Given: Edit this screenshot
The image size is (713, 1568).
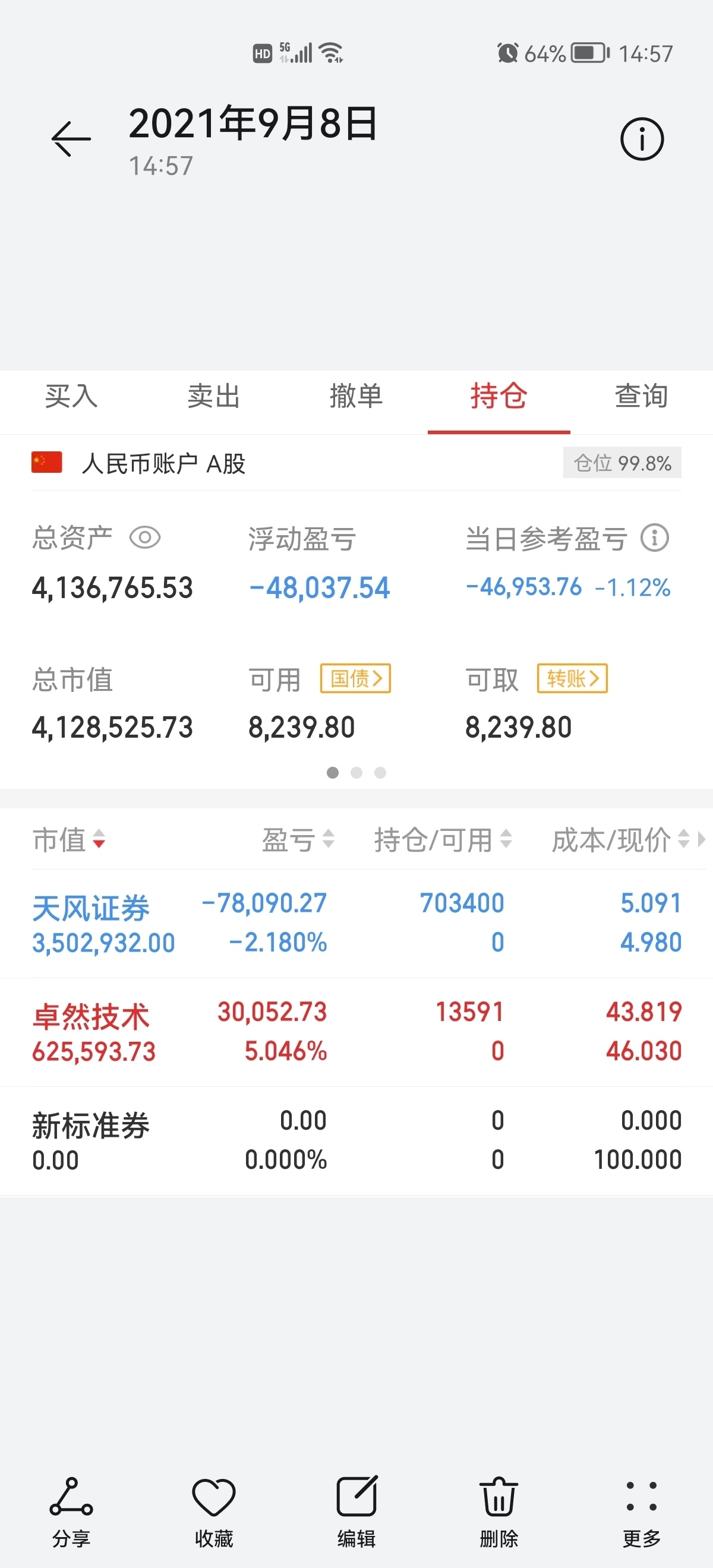Looking at the screenshot, I should click(357, 1512).
